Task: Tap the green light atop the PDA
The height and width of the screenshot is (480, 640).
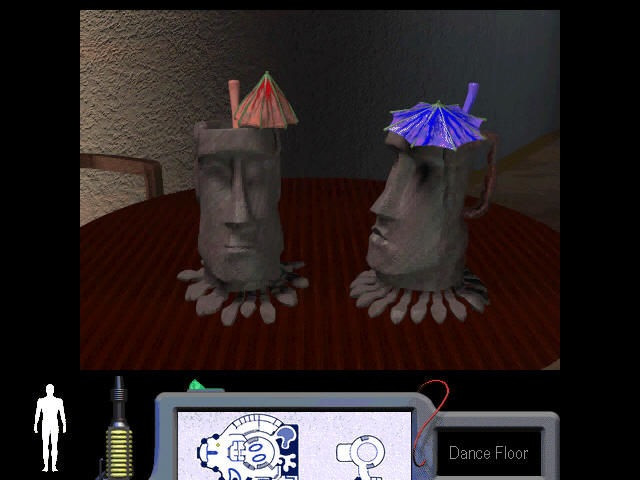Action: [x=196, y=385]
